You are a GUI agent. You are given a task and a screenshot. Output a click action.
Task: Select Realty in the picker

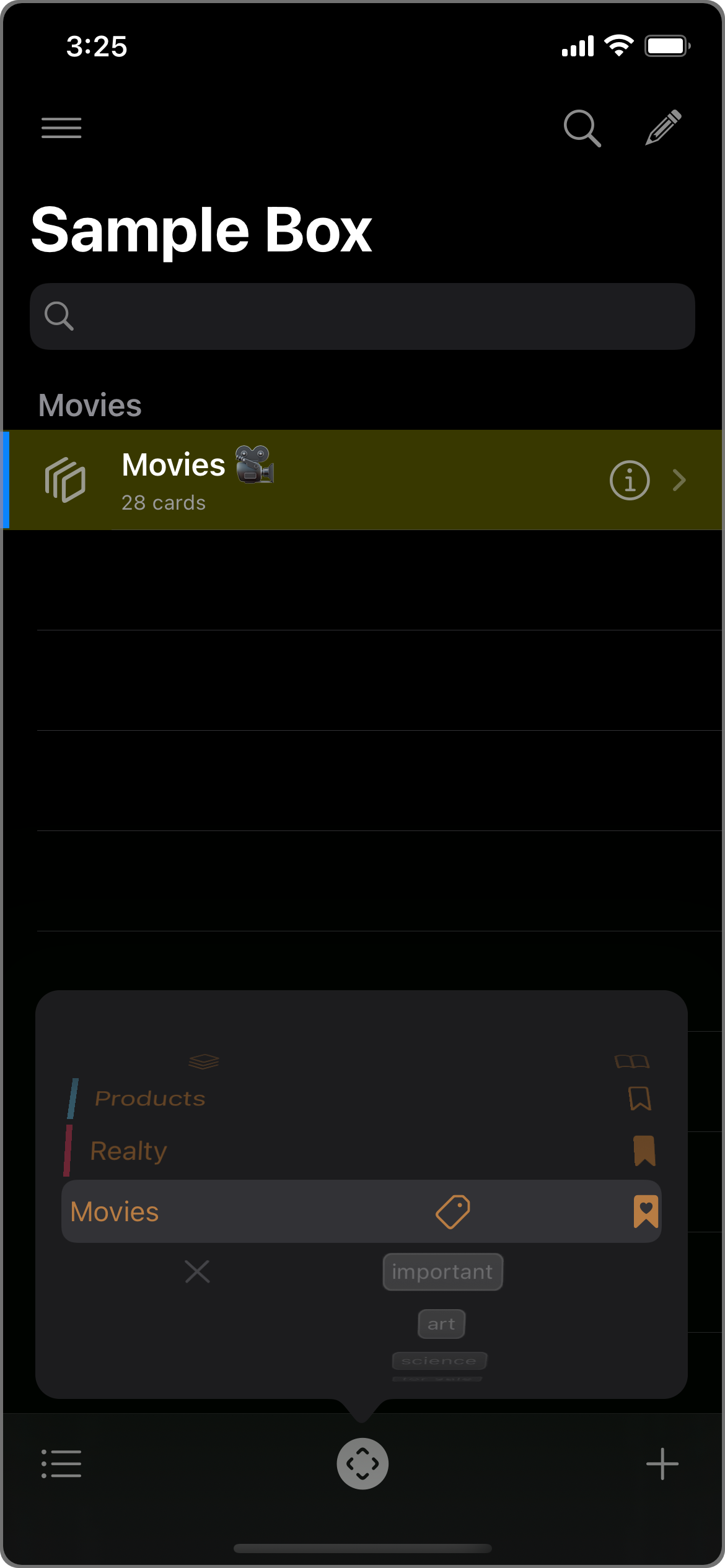point(129,1151)
